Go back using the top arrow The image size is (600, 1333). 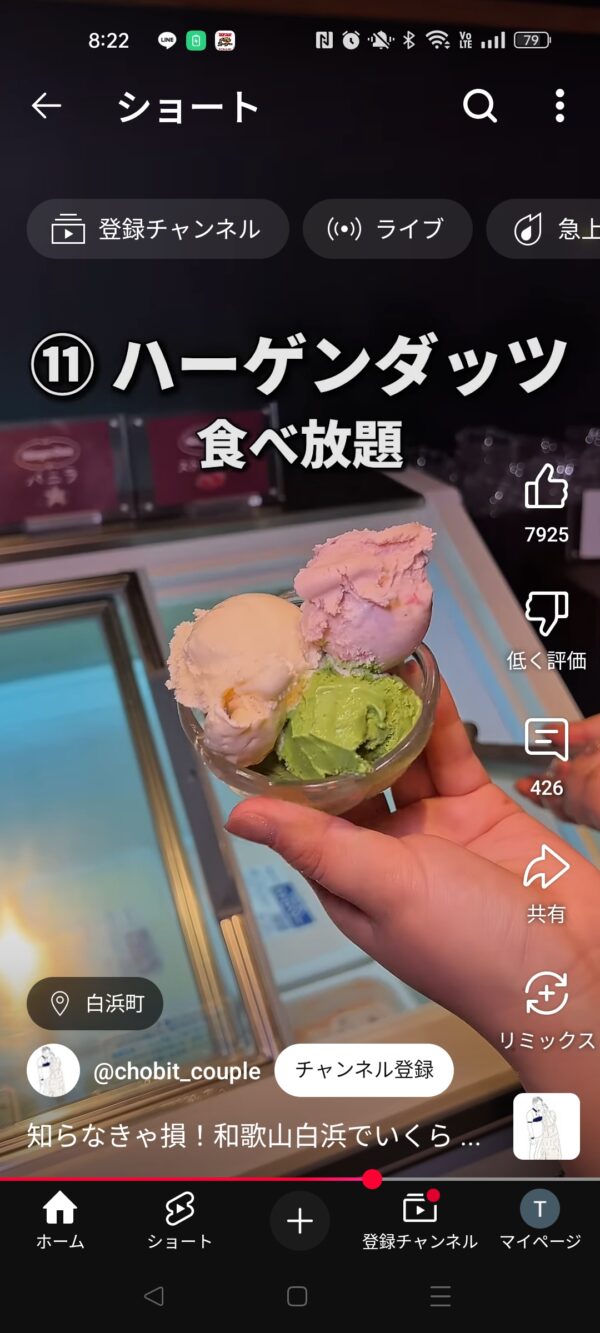(46, 106)
